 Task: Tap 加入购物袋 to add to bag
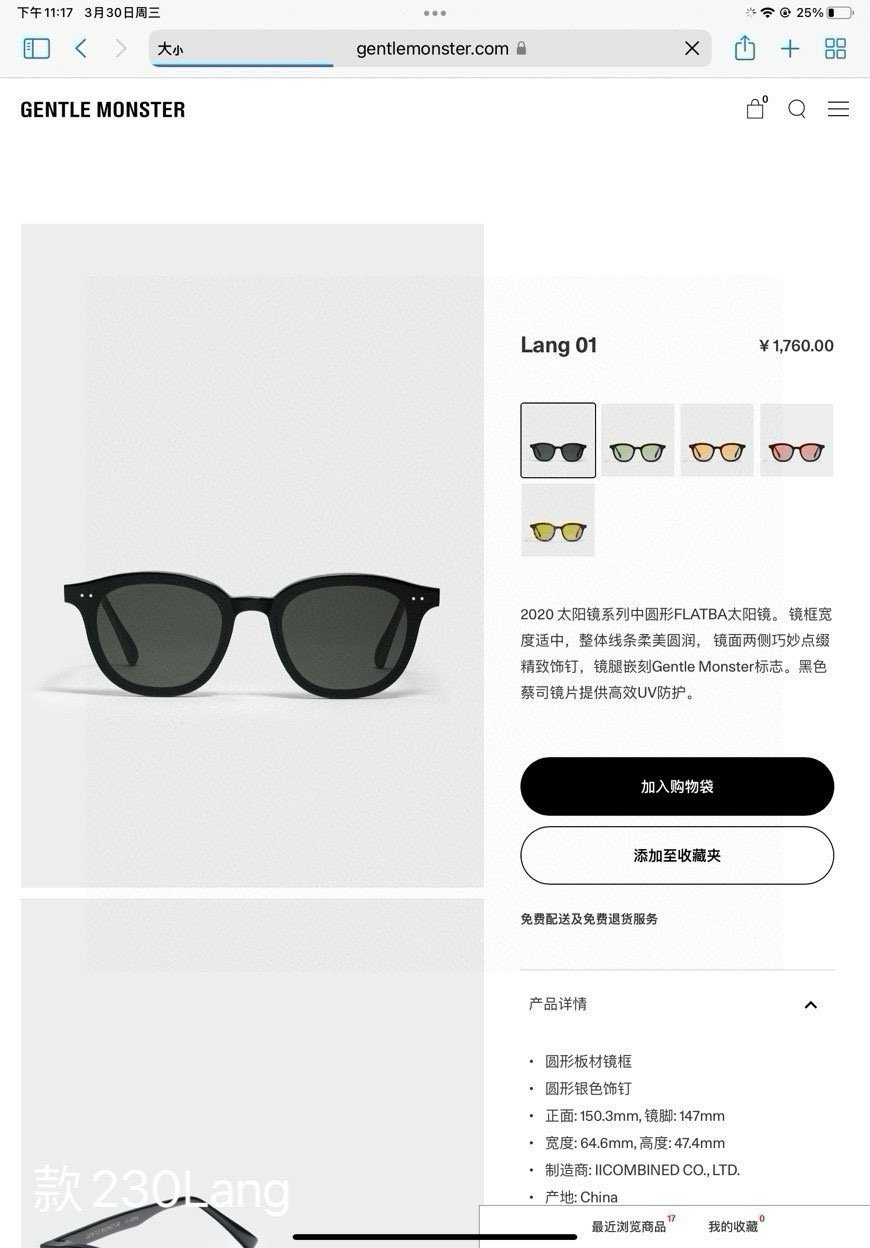(x=677, y=786)
